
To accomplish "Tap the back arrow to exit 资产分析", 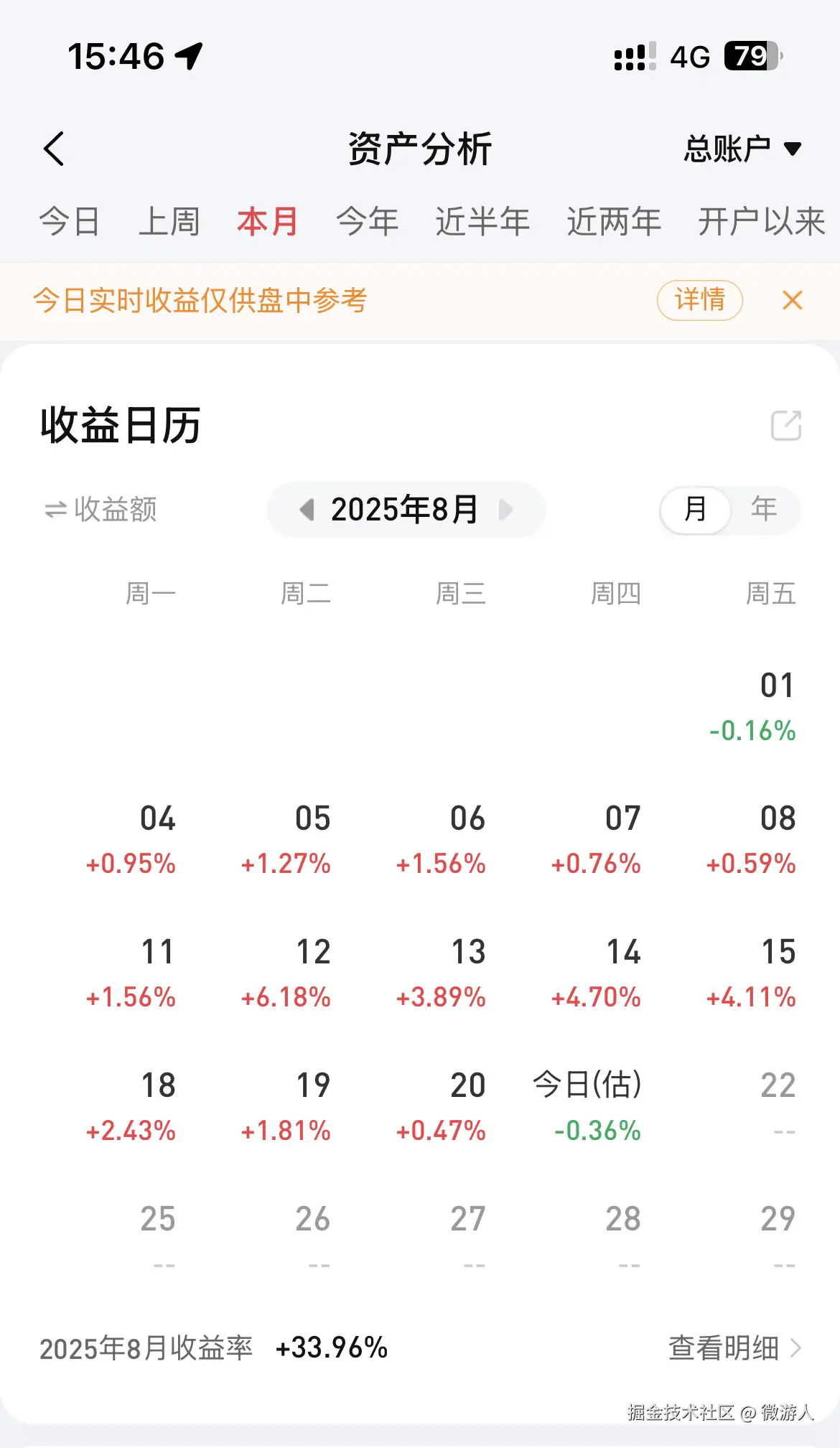I will click(x=55, y=147).
